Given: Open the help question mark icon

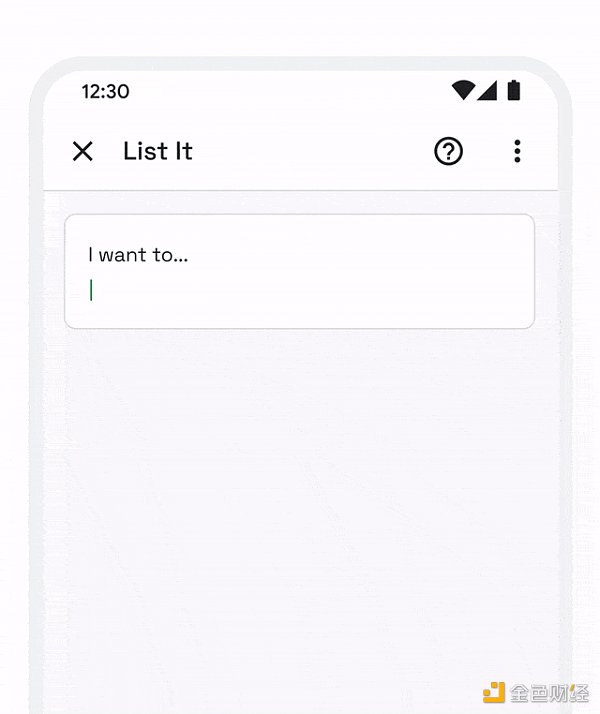Looking at the screenshot, I should [448, 151].
